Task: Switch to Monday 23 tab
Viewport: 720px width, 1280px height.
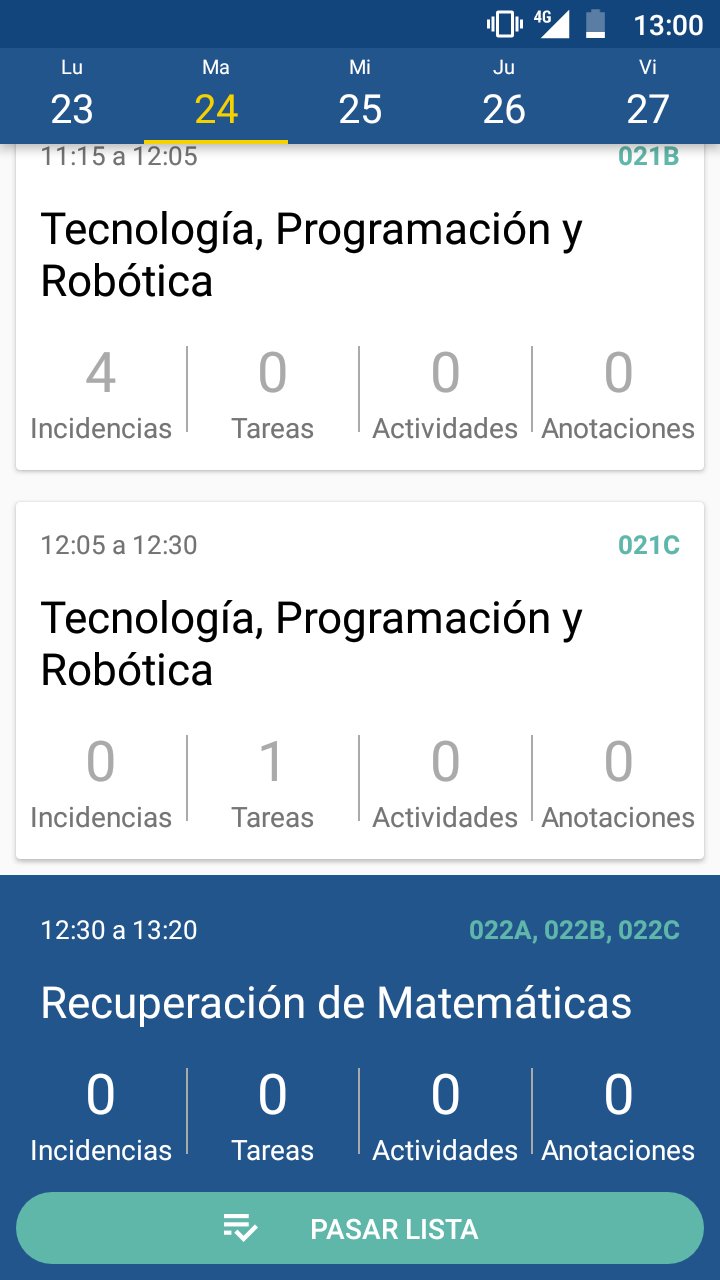Action: 72,96
